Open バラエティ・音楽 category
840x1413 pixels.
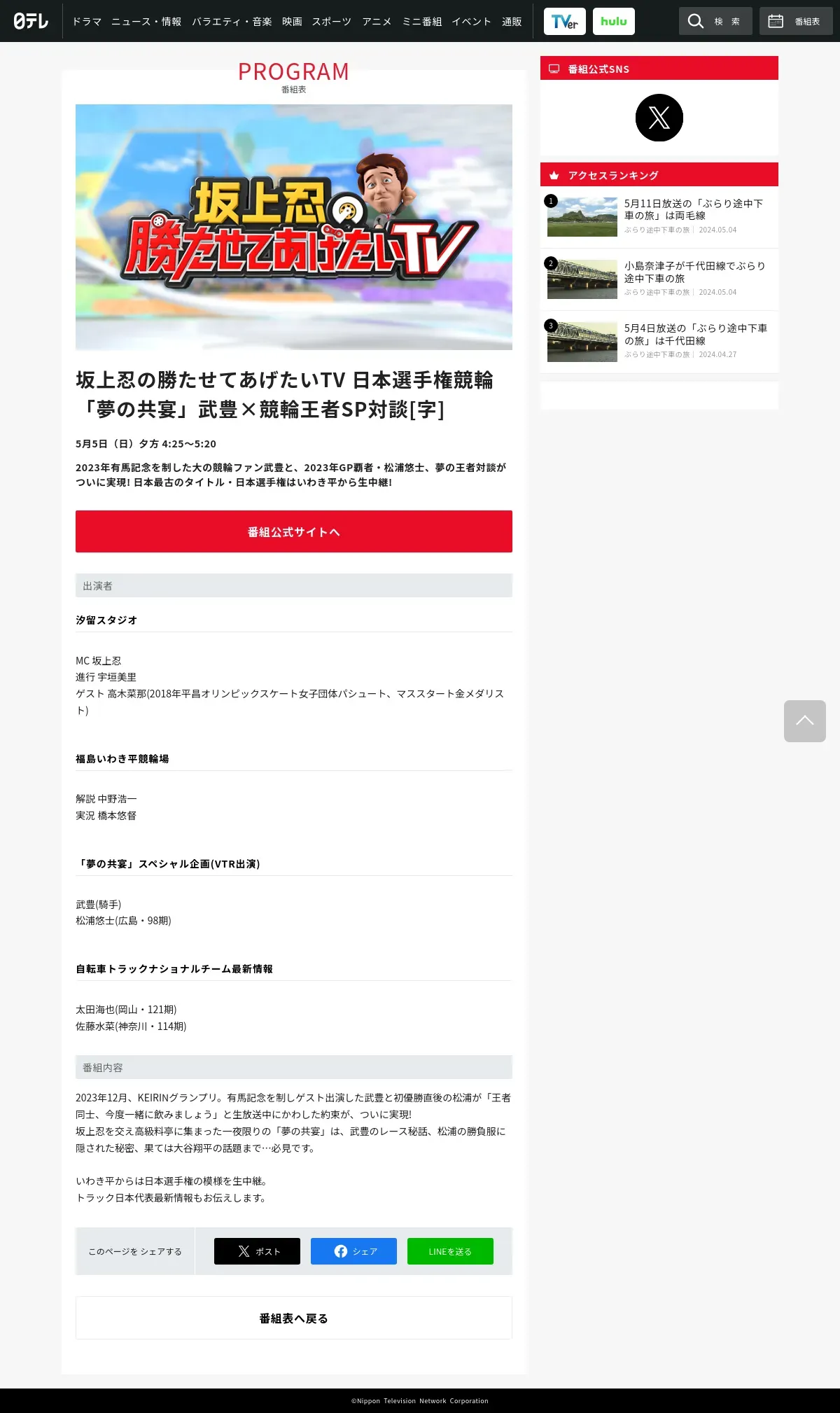pos(232,22)
